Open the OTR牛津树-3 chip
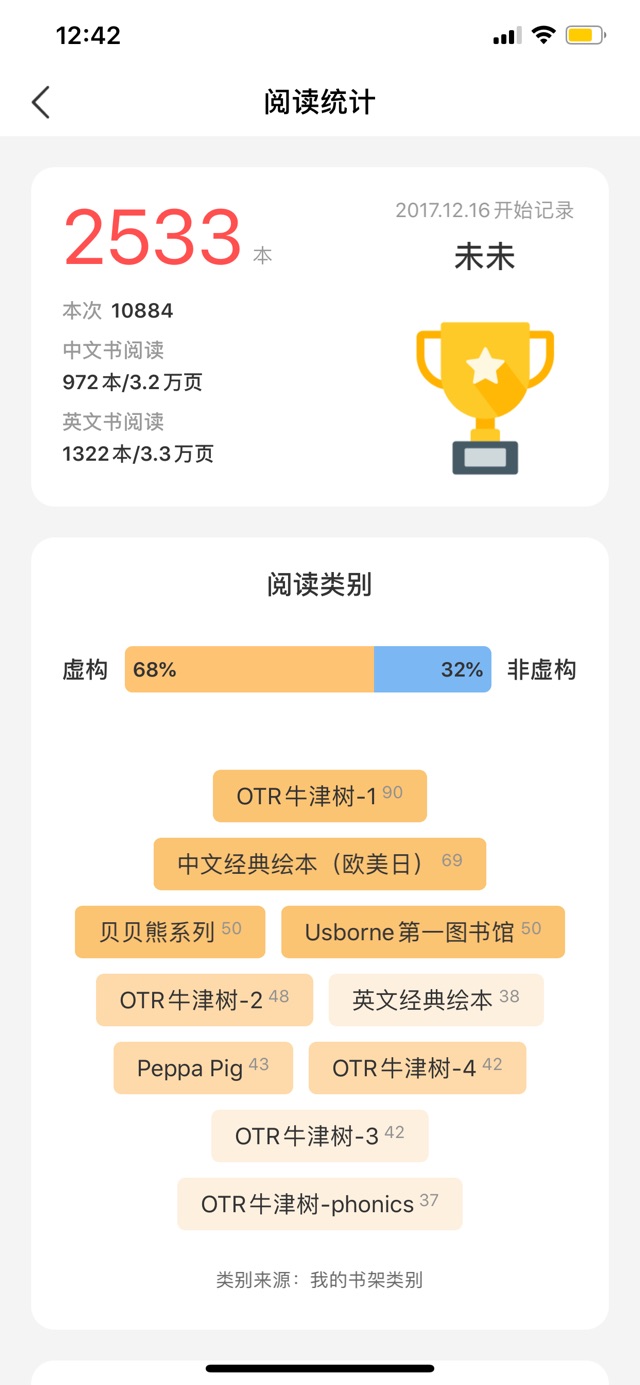The width and height of the screenshot is (640, 1385). pos(320,1136)
